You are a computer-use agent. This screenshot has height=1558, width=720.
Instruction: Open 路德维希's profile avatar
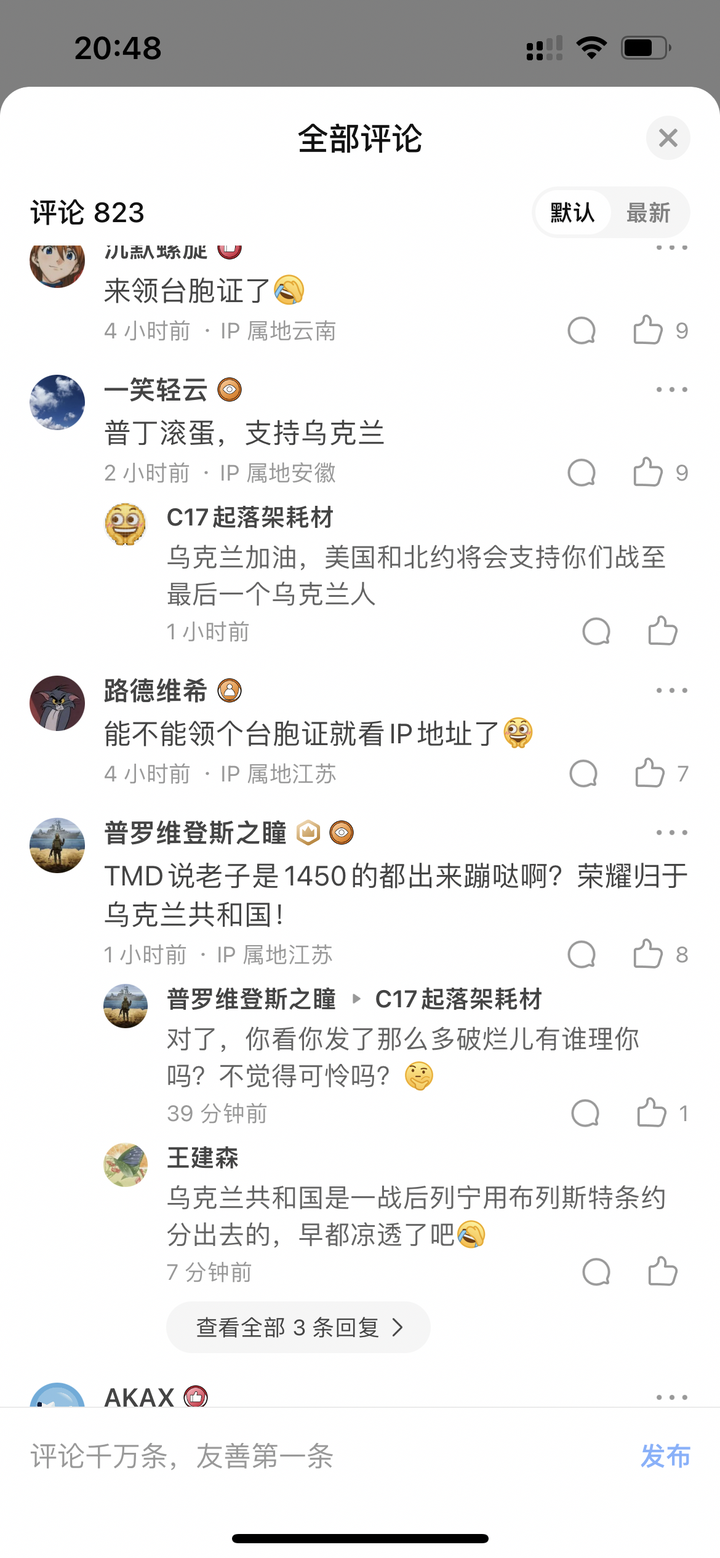pyautogui.click(x=57, y=703)
